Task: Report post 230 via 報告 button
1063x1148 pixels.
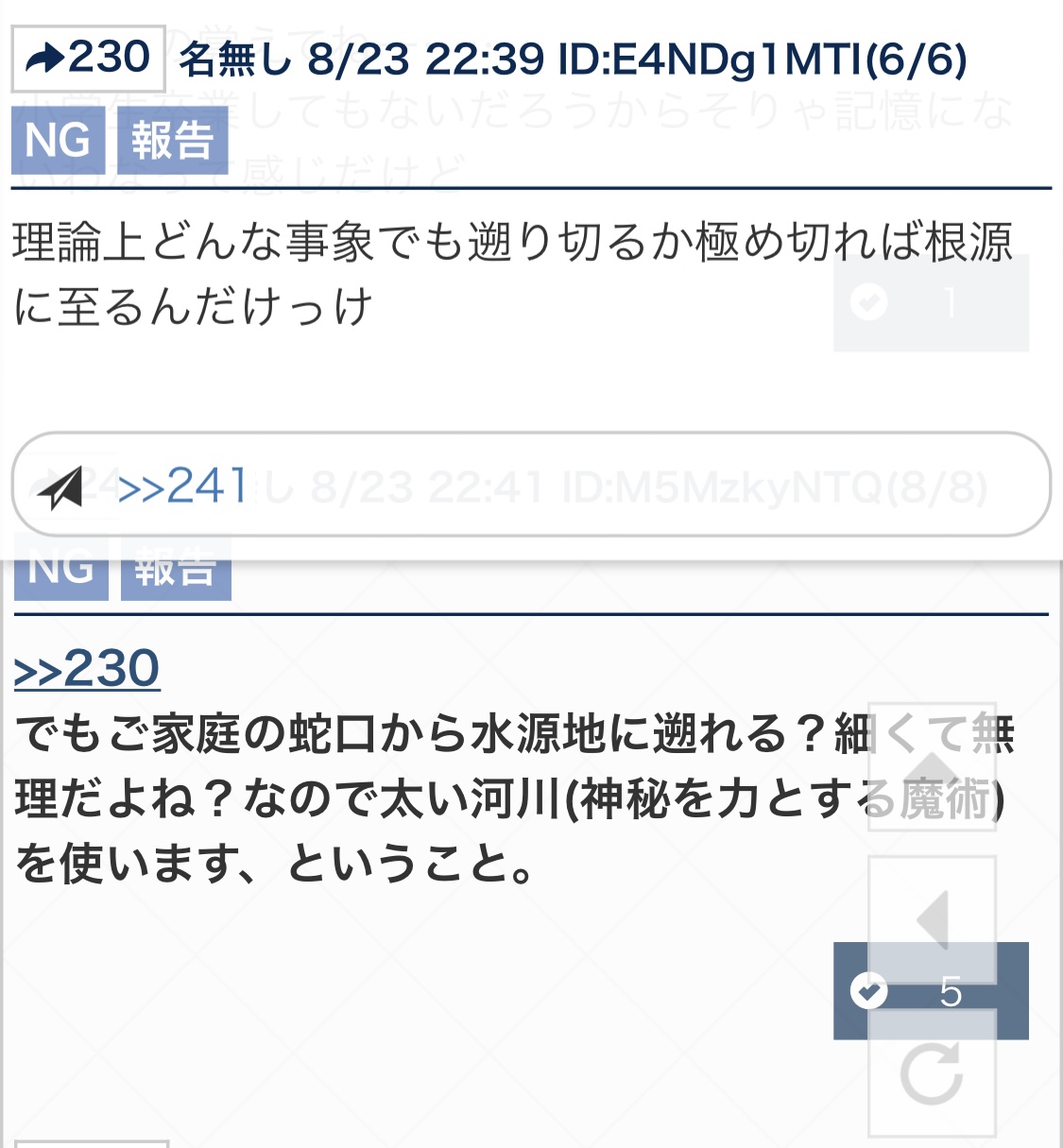Action: (x=172, y=141)
